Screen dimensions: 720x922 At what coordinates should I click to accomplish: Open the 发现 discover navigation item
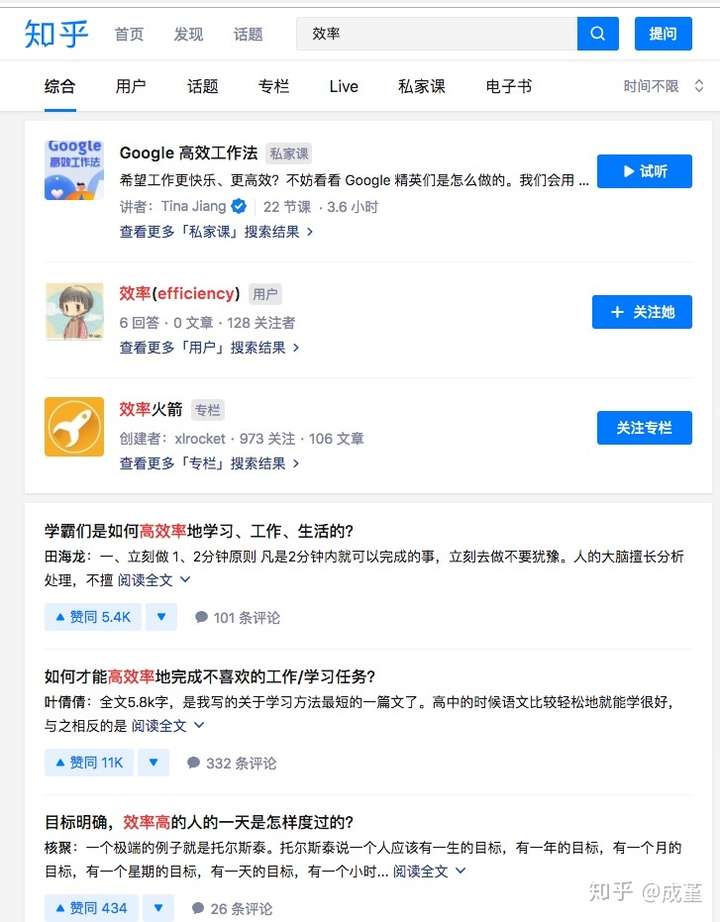(x=188, y=34)
